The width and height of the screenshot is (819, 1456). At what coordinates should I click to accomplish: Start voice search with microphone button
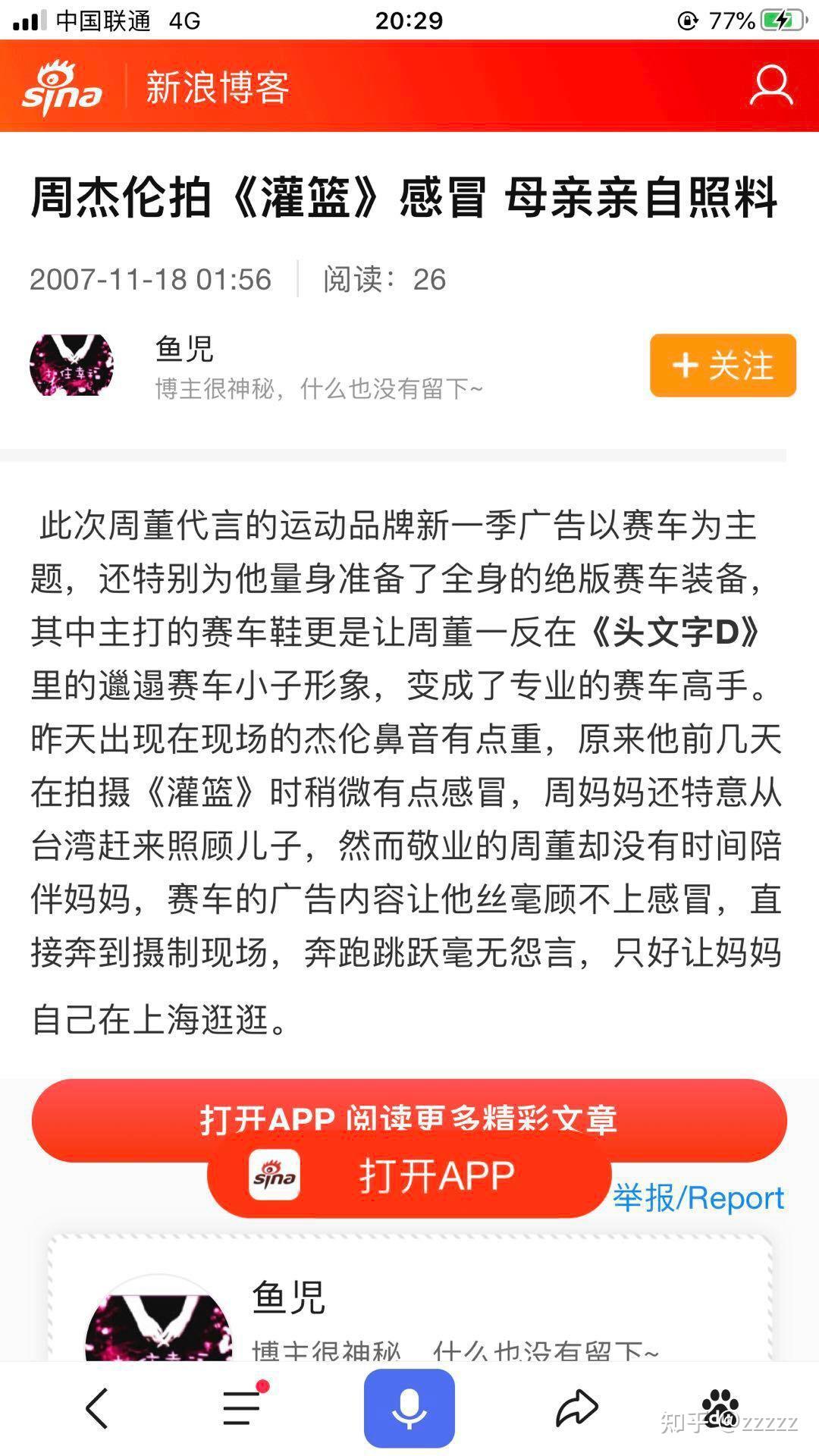[x=409, y=1409]
